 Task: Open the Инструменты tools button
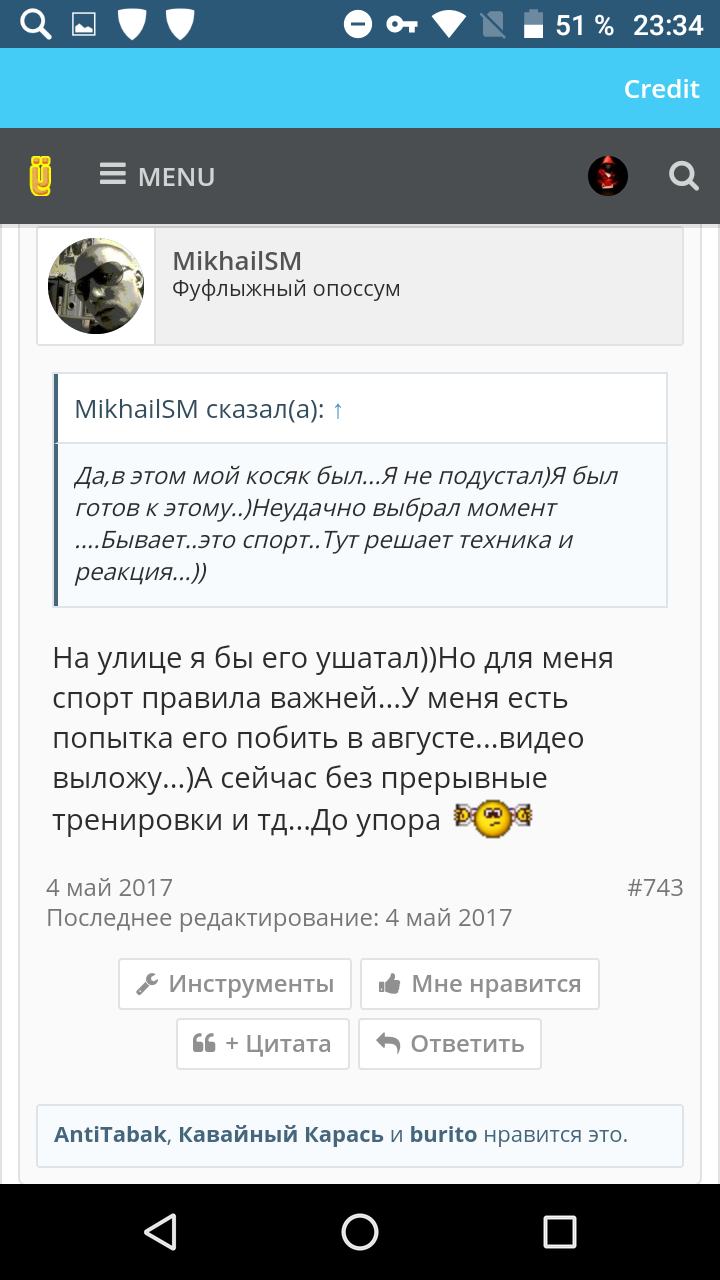(235, 984)
